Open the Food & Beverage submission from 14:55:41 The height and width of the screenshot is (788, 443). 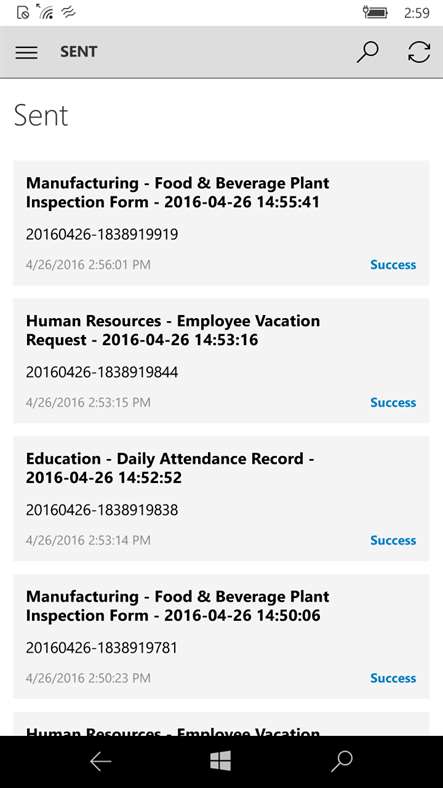pos(221,223)
